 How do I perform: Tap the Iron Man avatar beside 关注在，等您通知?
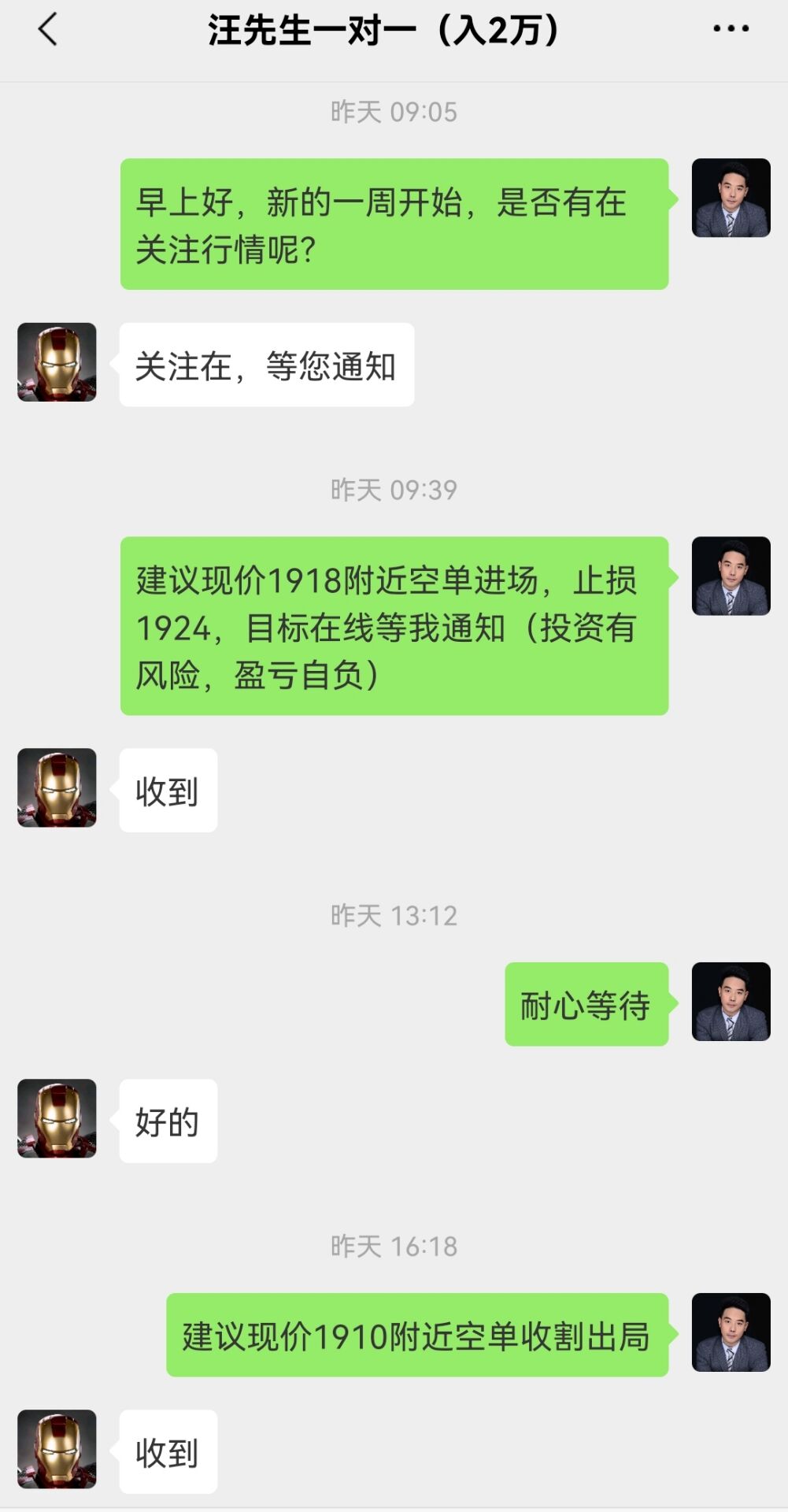tap(57, 362)
